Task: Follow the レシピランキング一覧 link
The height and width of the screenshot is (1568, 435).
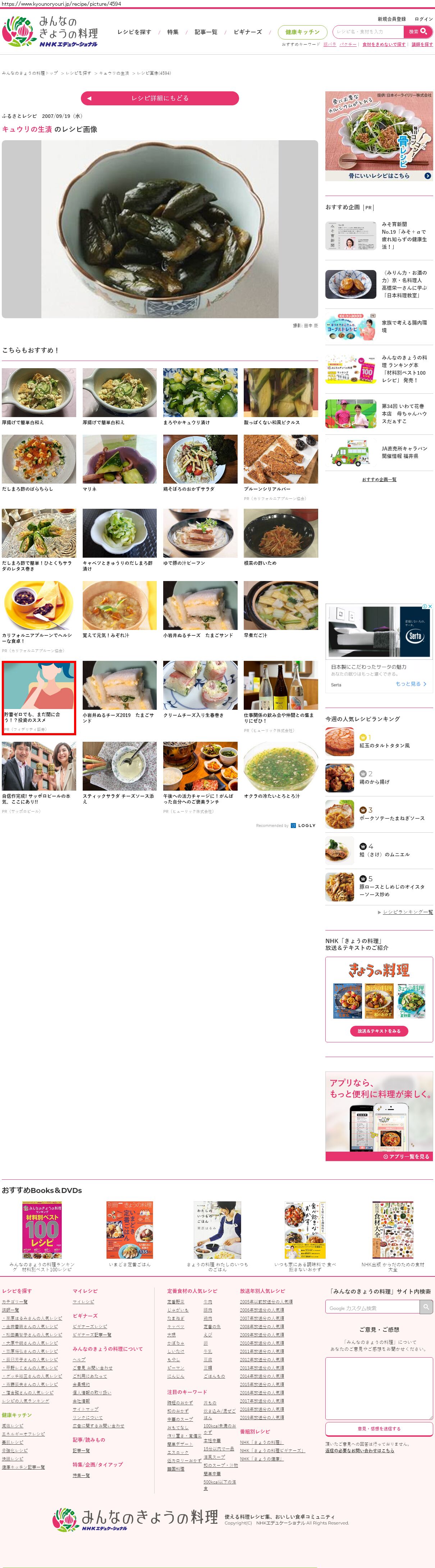Action: pyautogui.click(x=408, y=912)
